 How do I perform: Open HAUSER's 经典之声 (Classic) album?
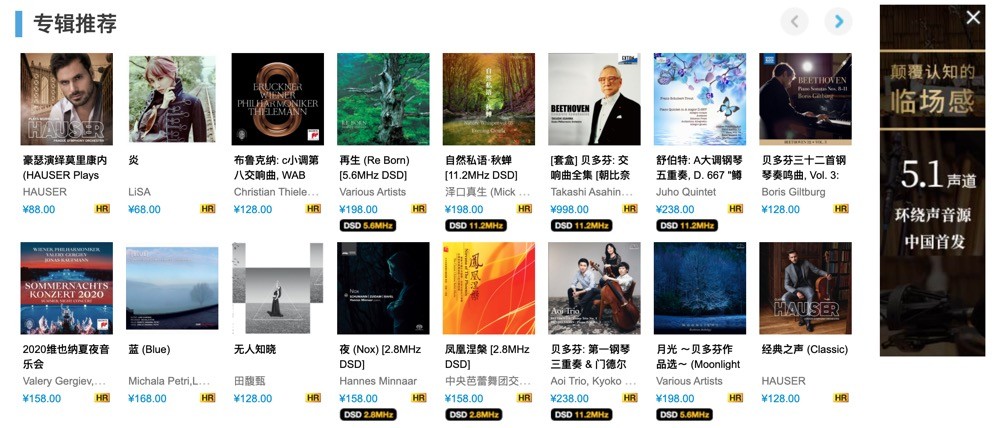[805, 288]
